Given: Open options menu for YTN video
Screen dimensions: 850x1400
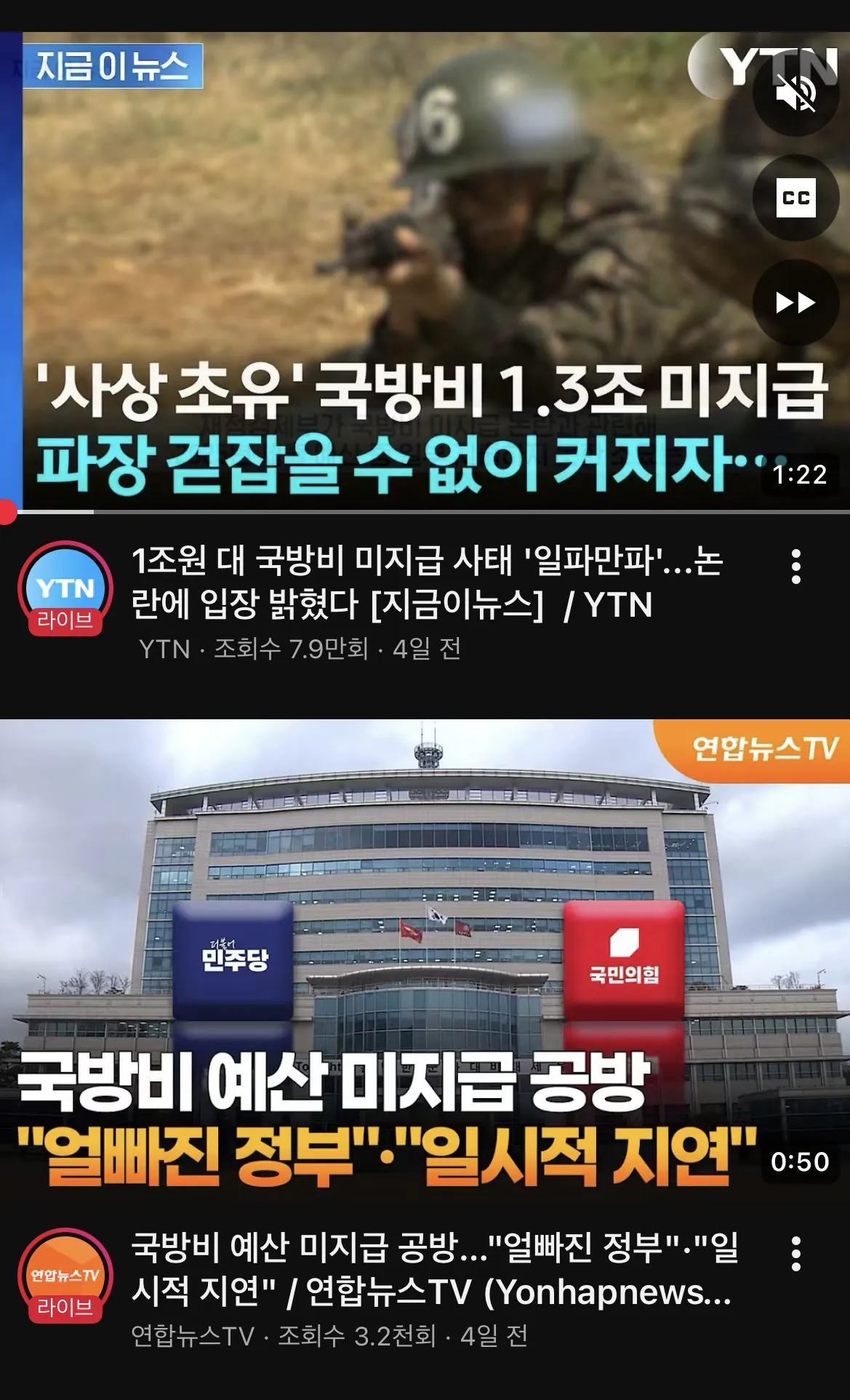Looking at the screenshot, I should click(x=795, y=567).
